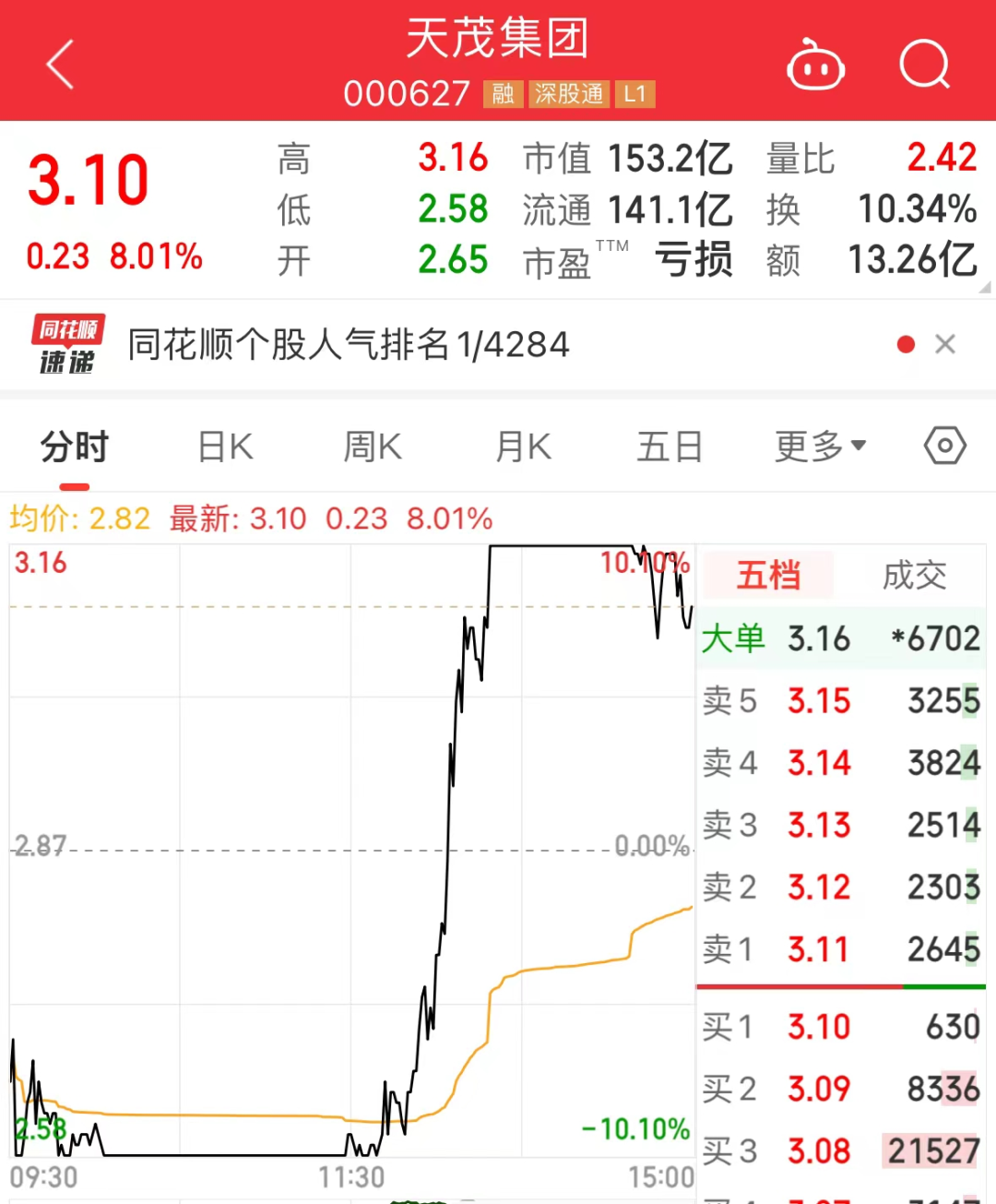Expand the stock details corner arrow

click(x=984, y=288)
